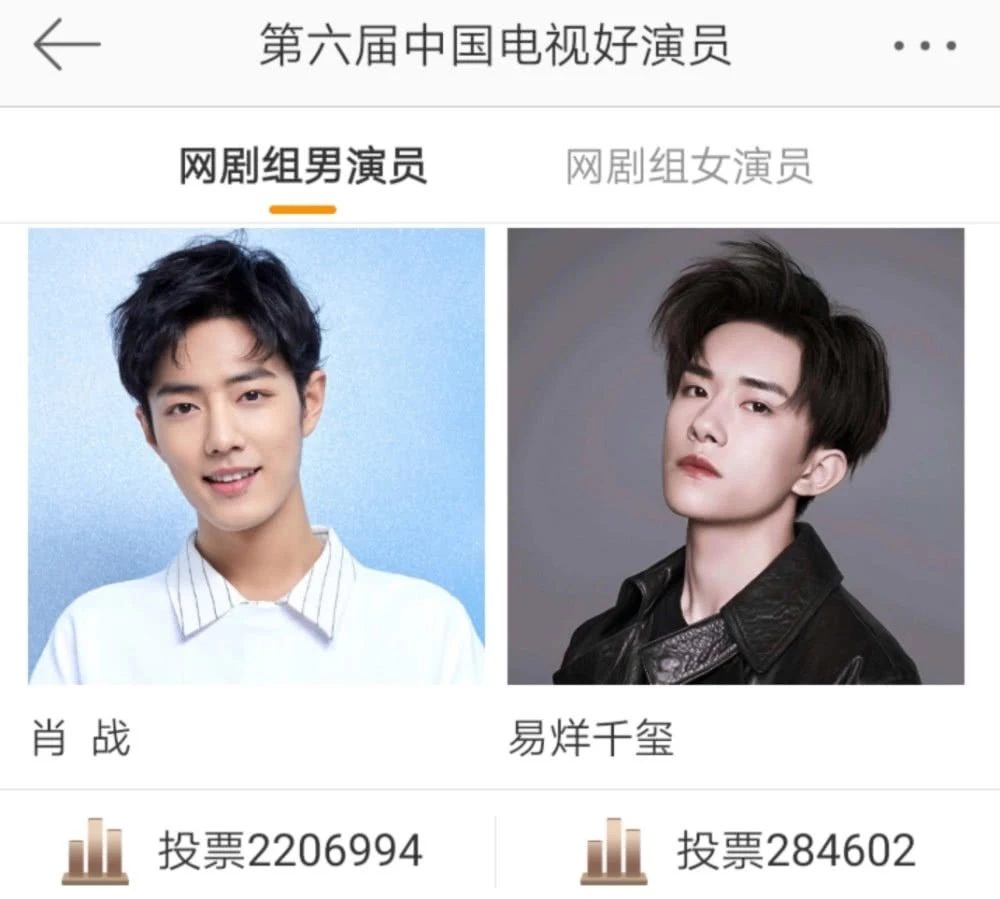Vote using the 投票2206994 button
Image resolution: width=1000 pixels, height=899 pixels.
coord(245,851)
